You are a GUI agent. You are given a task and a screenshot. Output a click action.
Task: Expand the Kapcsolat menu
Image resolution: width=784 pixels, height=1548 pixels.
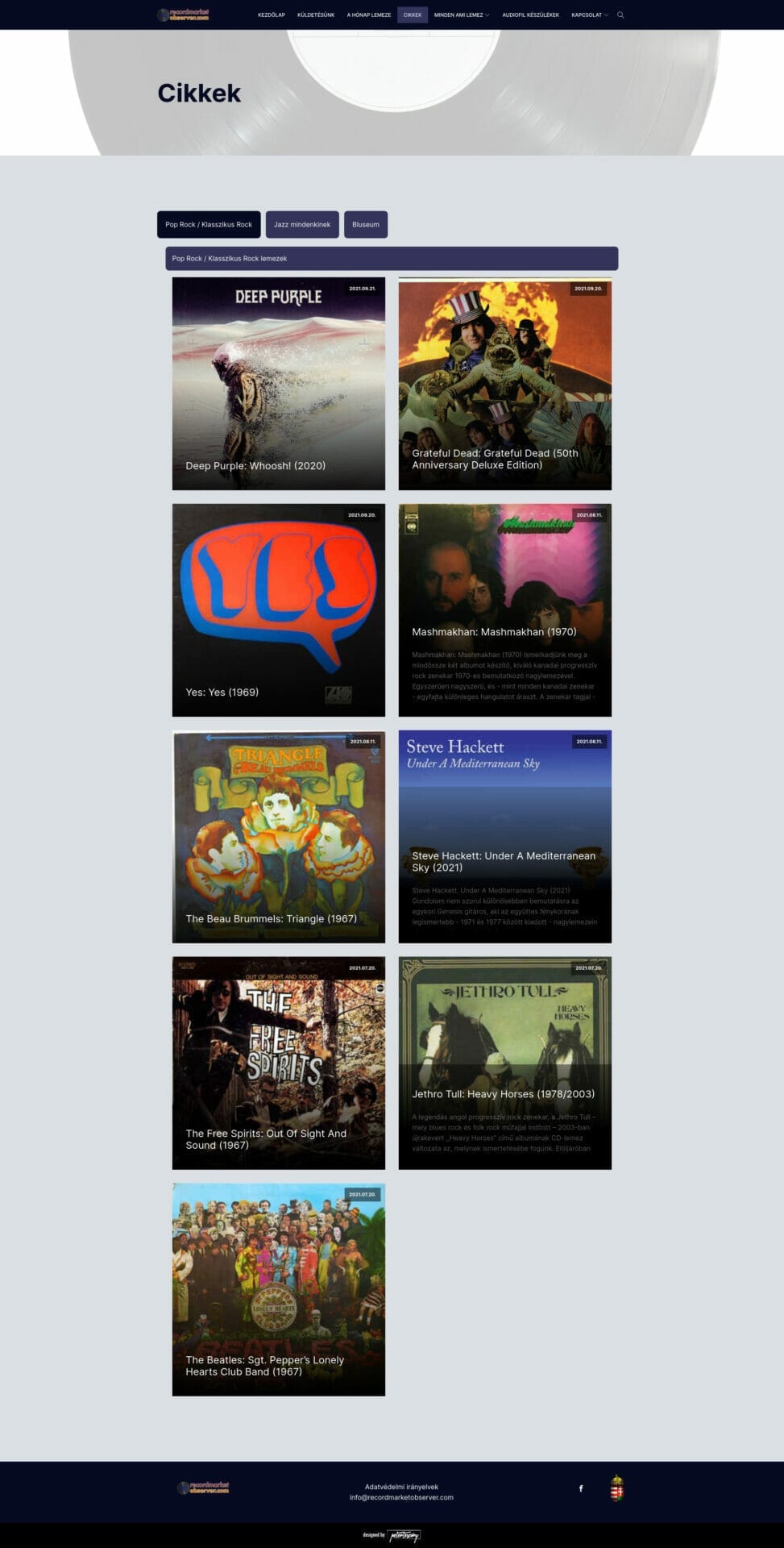(x=589, y=15)
